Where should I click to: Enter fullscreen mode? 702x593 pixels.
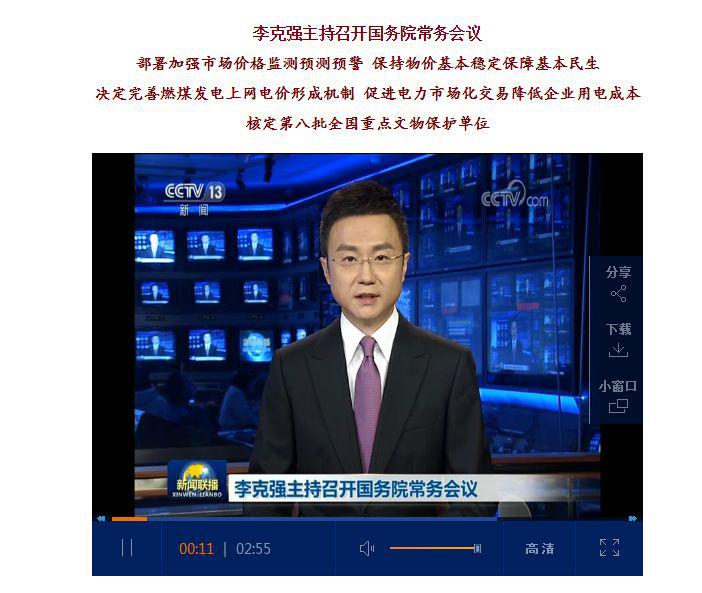(609, 548)
